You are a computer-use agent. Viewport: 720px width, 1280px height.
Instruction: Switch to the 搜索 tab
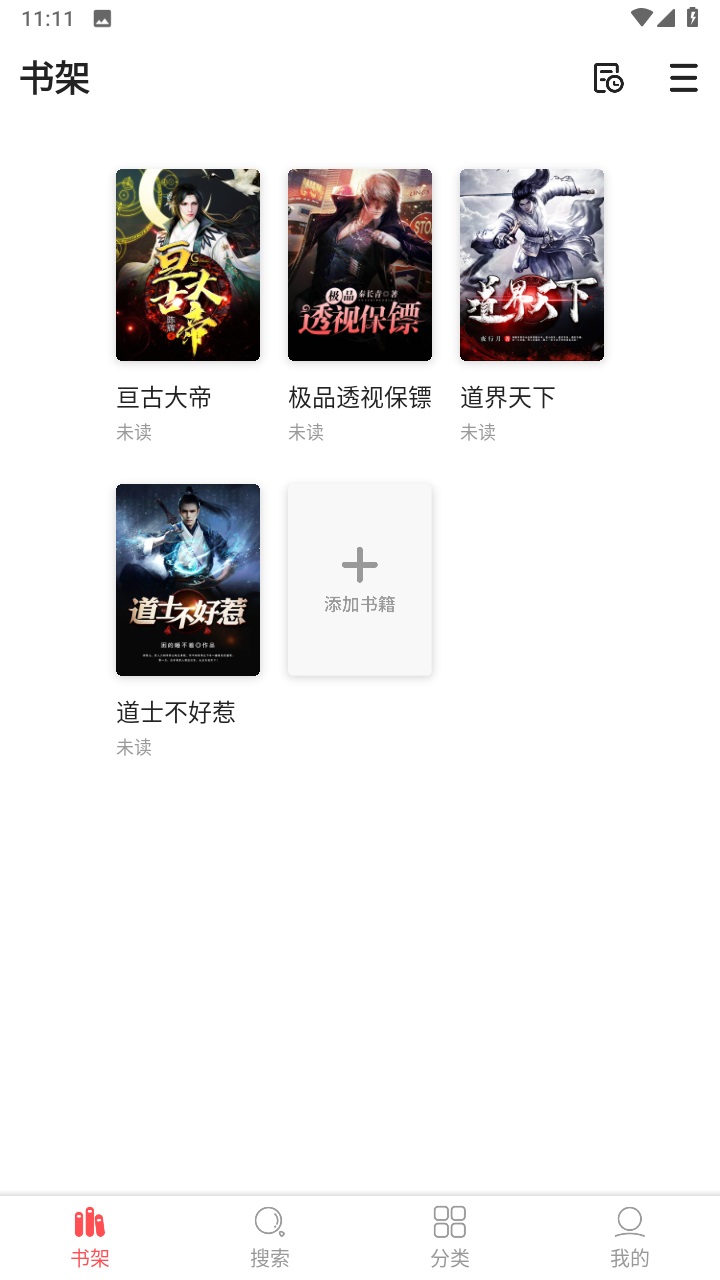(269, 1236)
